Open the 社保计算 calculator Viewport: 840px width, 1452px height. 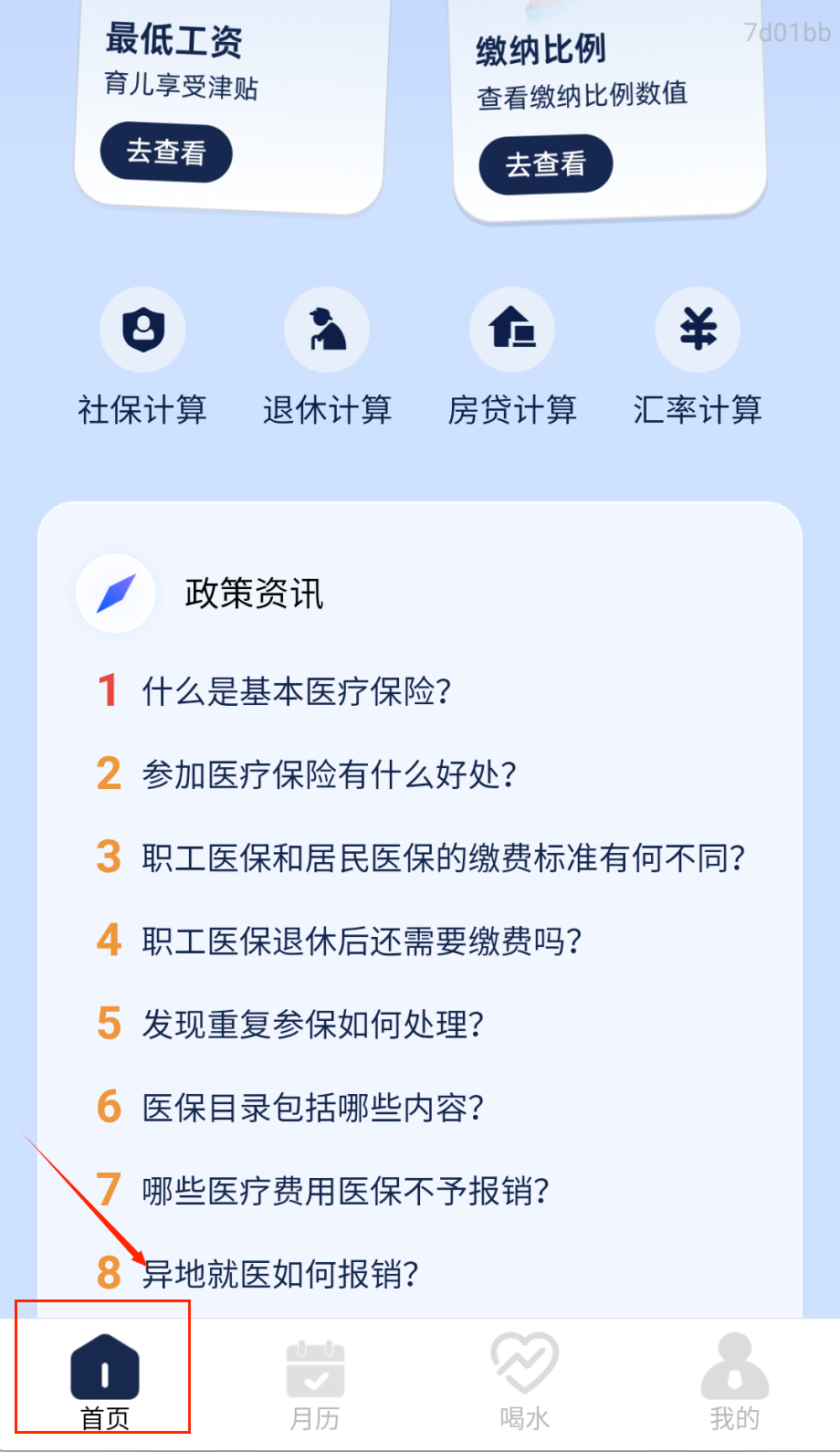(142, 356)
